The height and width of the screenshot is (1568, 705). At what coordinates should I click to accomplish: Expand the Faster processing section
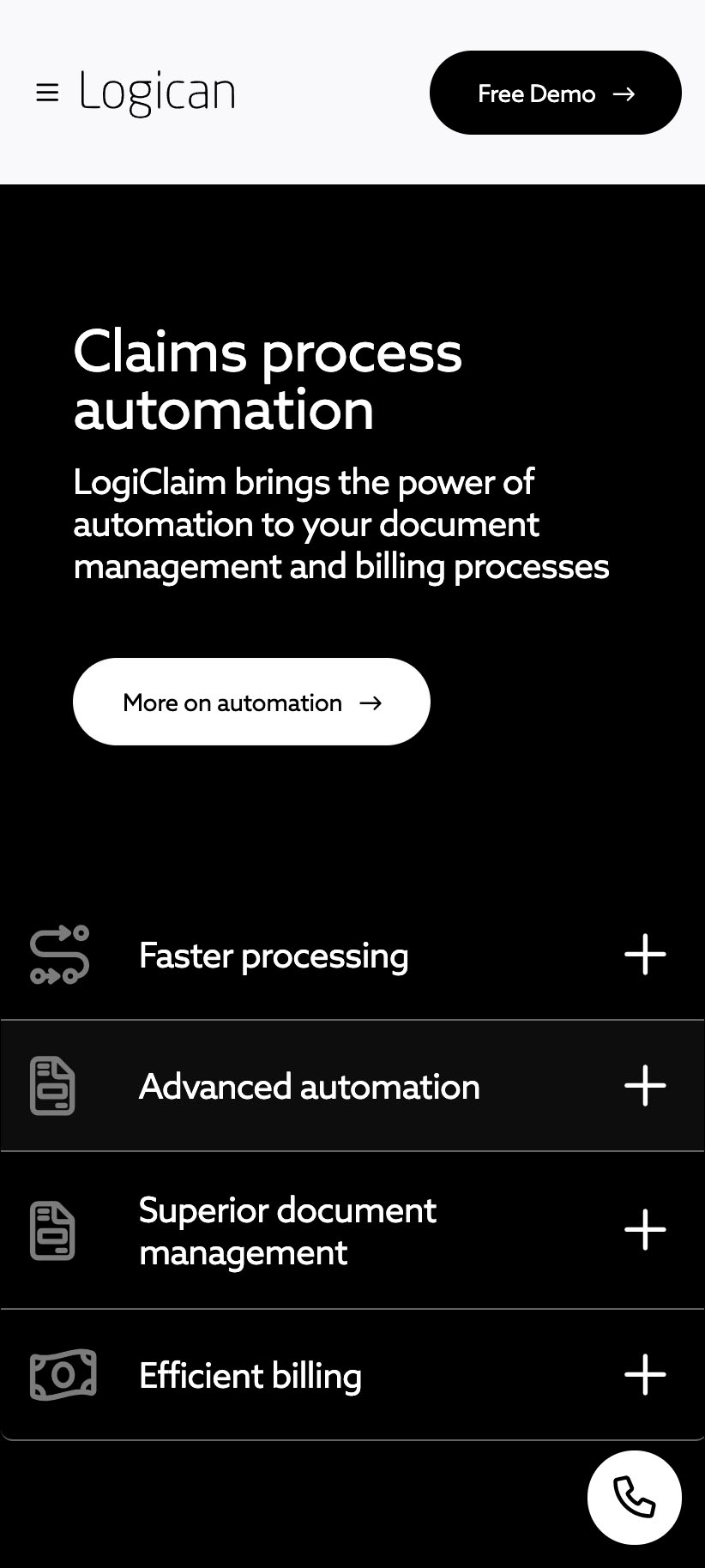[645, 955]
